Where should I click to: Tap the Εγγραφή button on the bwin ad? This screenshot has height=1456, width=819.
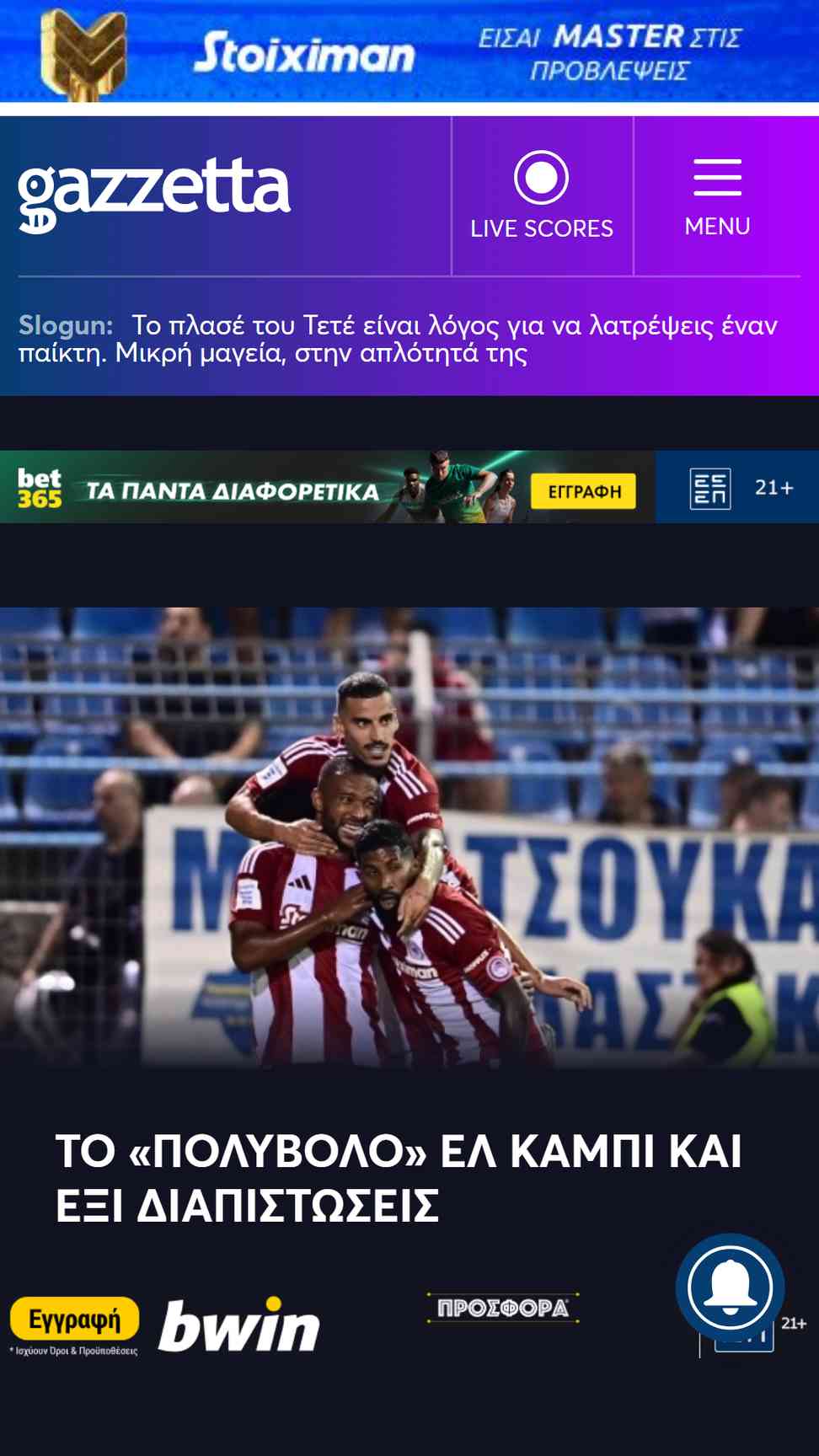click(74, 1319)
